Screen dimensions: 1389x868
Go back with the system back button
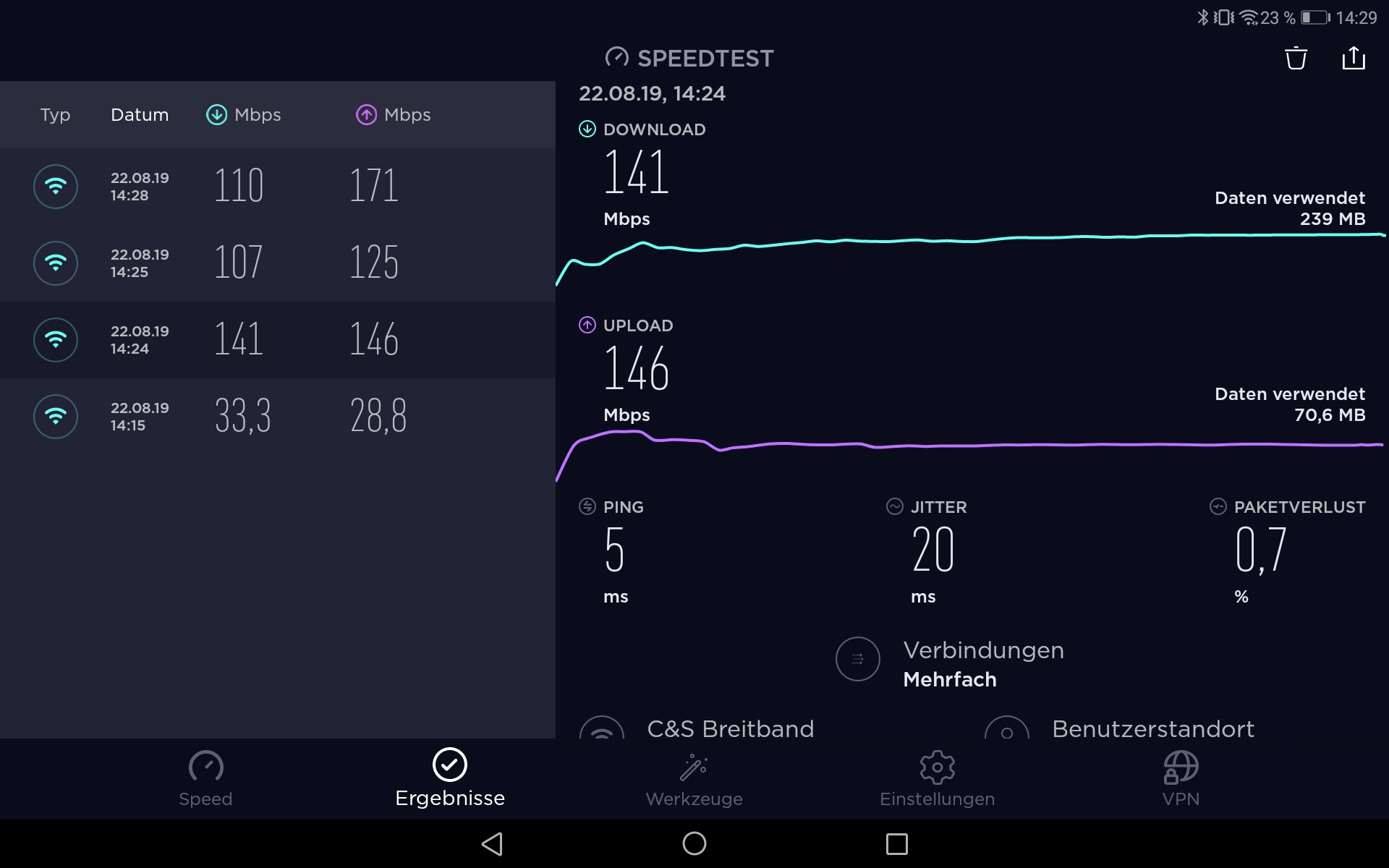coord(492,843)
